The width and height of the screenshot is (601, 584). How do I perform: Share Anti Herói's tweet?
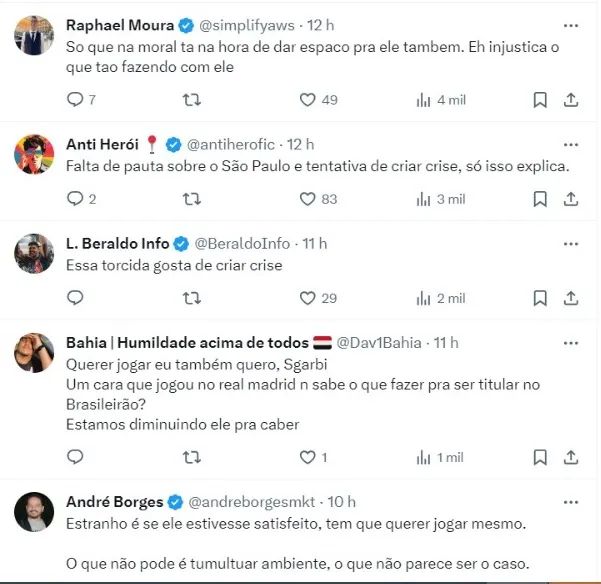[570, 199]
